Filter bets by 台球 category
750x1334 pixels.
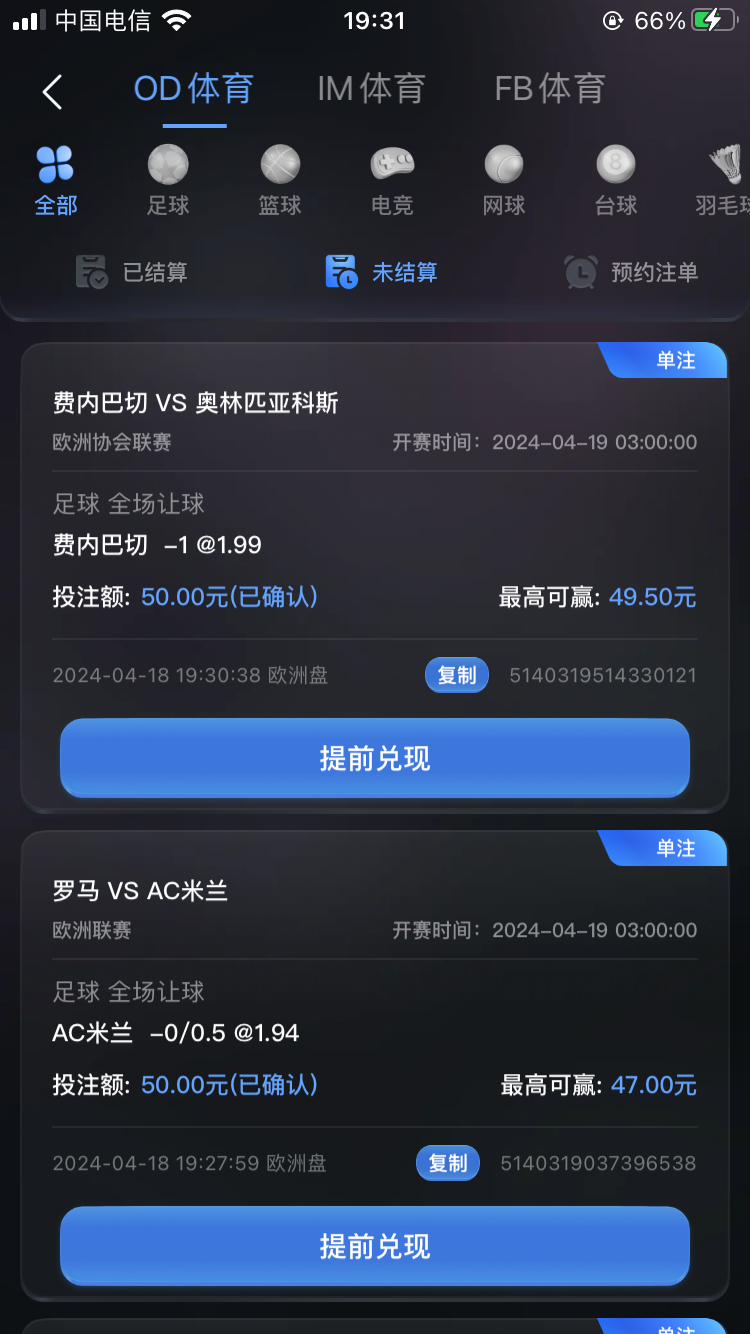(616, 180)
